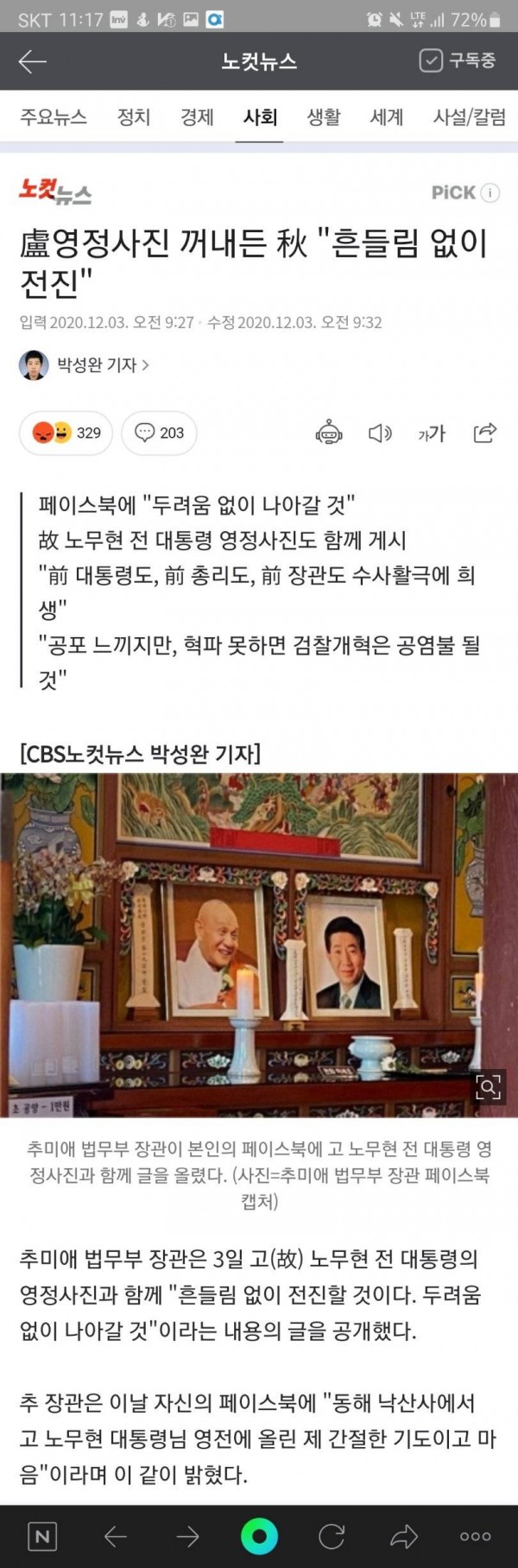Switch to the 정치 tab

(x=134, y=117)
